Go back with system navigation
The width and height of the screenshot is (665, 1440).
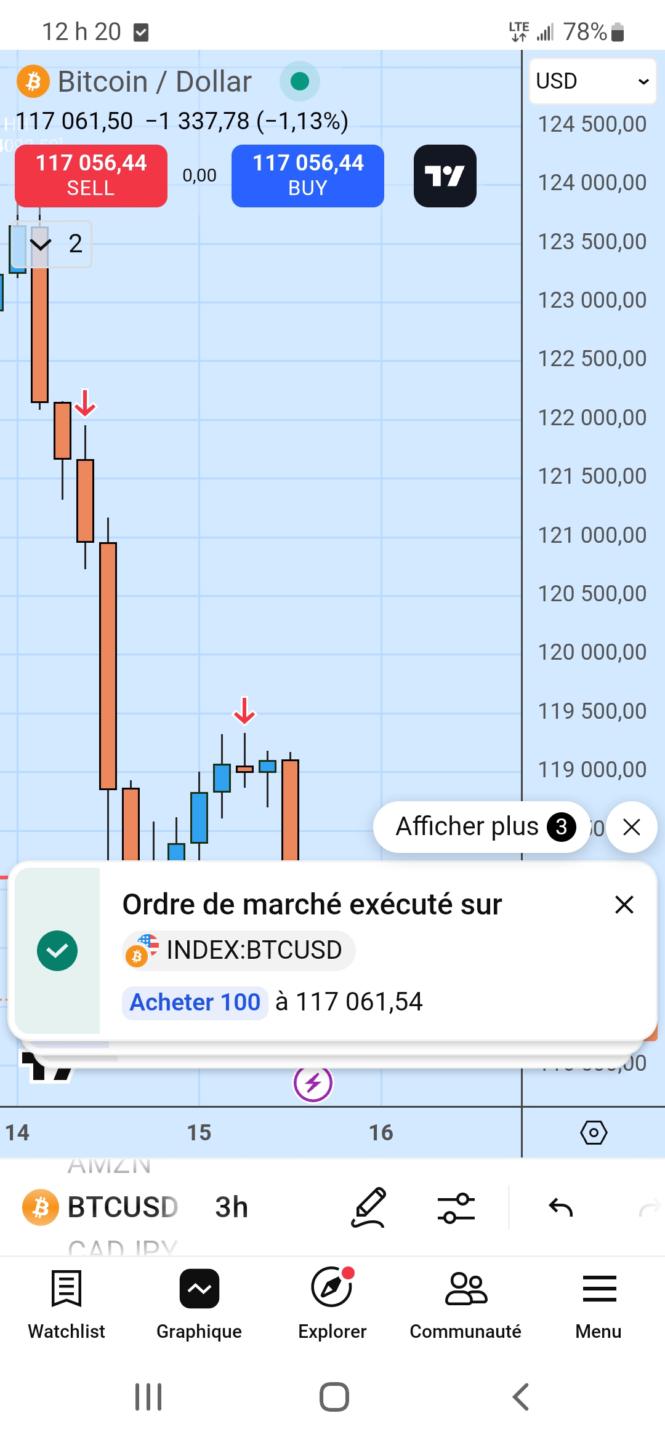[x=520, y=1396]
